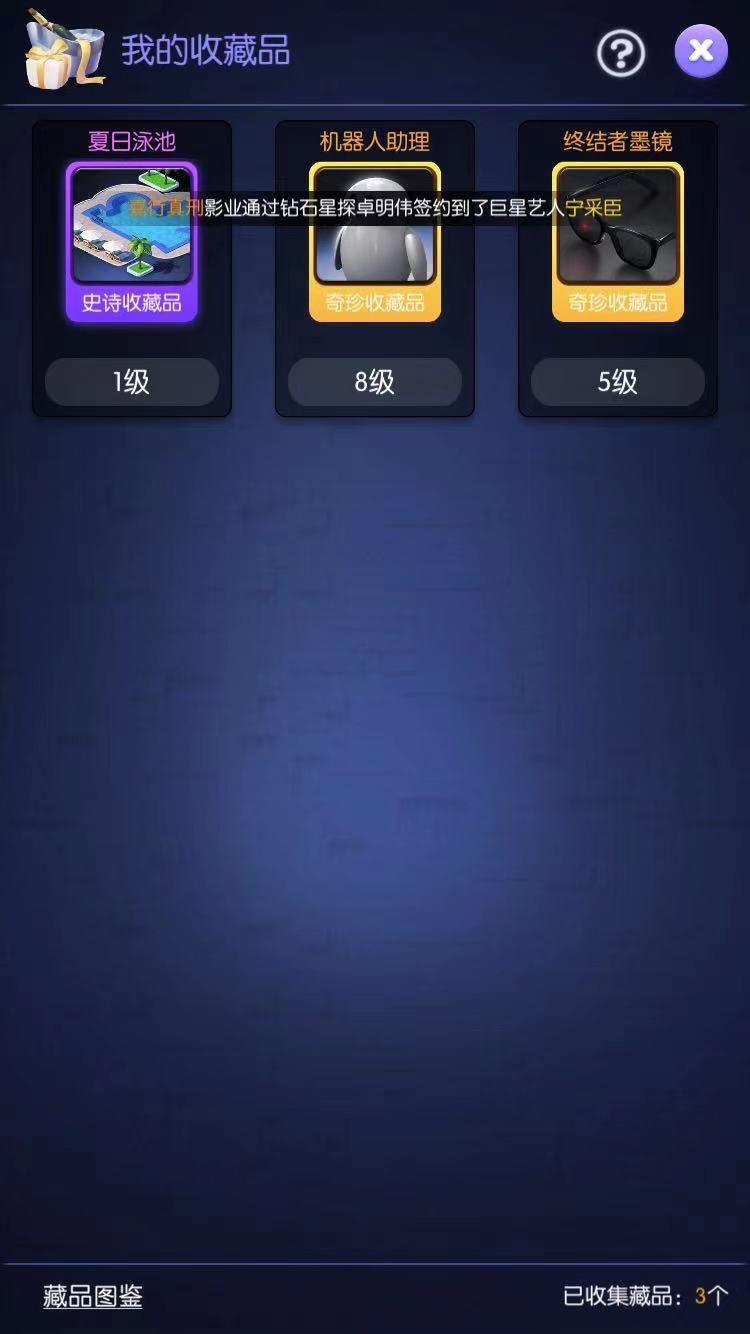Click the purple 史诗收藏品 rarity badge
This screenshot has height=1334, width=750.
click(x=131, y=307)
